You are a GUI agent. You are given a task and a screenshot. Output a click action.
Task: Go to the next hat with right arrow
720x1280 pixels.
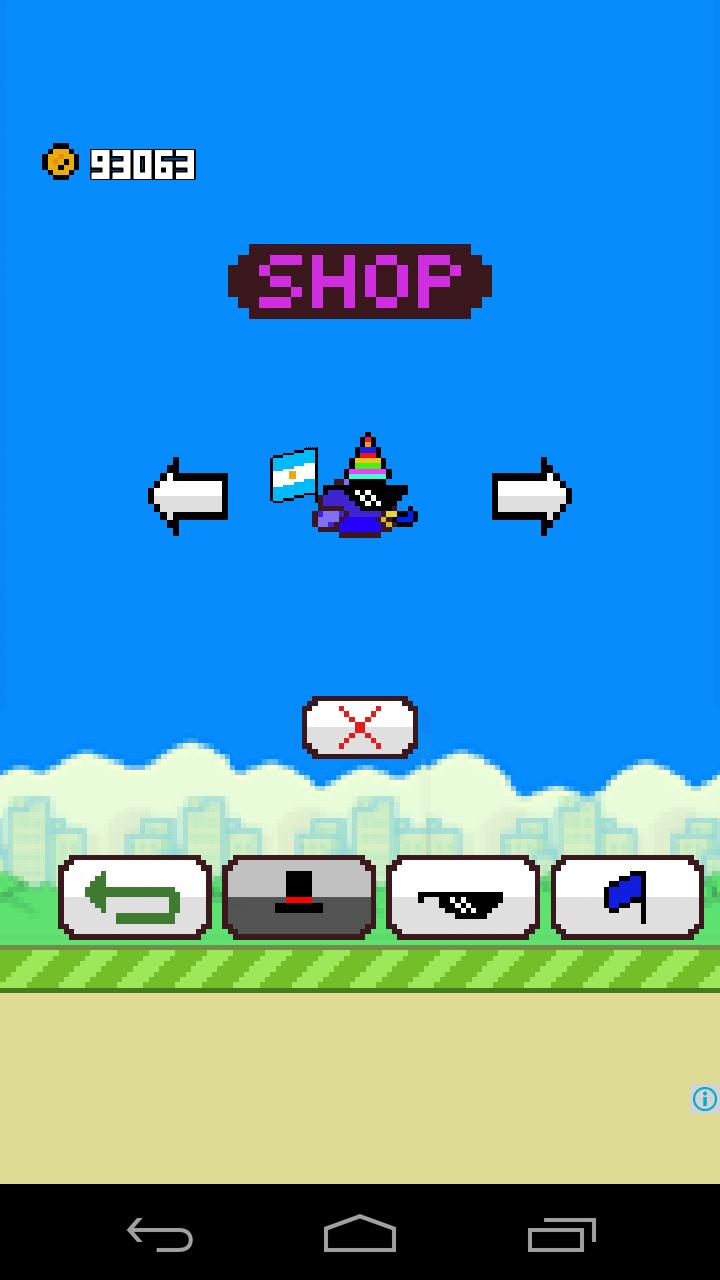pyautogui.click(x=531, y=496)
